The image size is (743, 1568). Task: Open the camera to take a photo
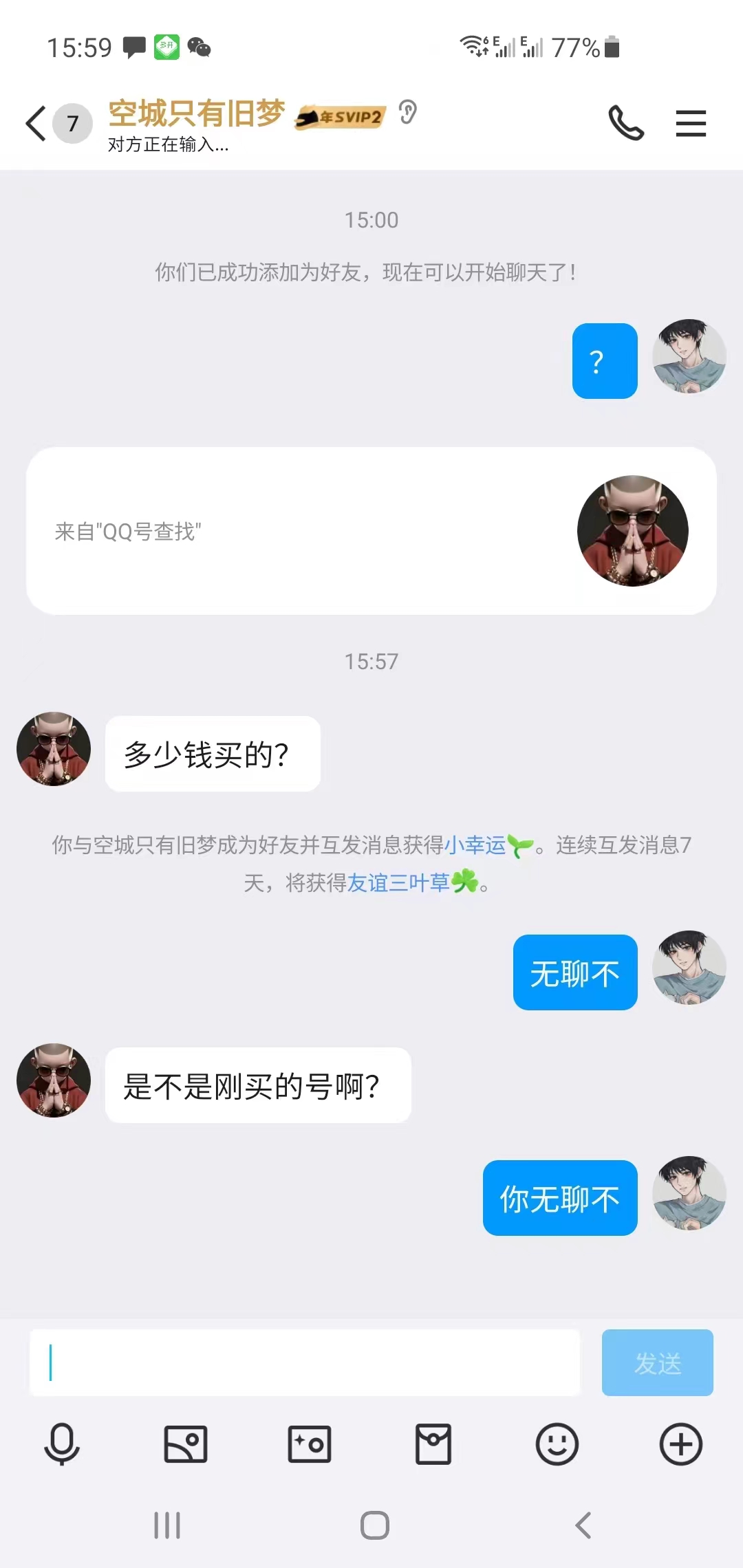pos(310,1444)
